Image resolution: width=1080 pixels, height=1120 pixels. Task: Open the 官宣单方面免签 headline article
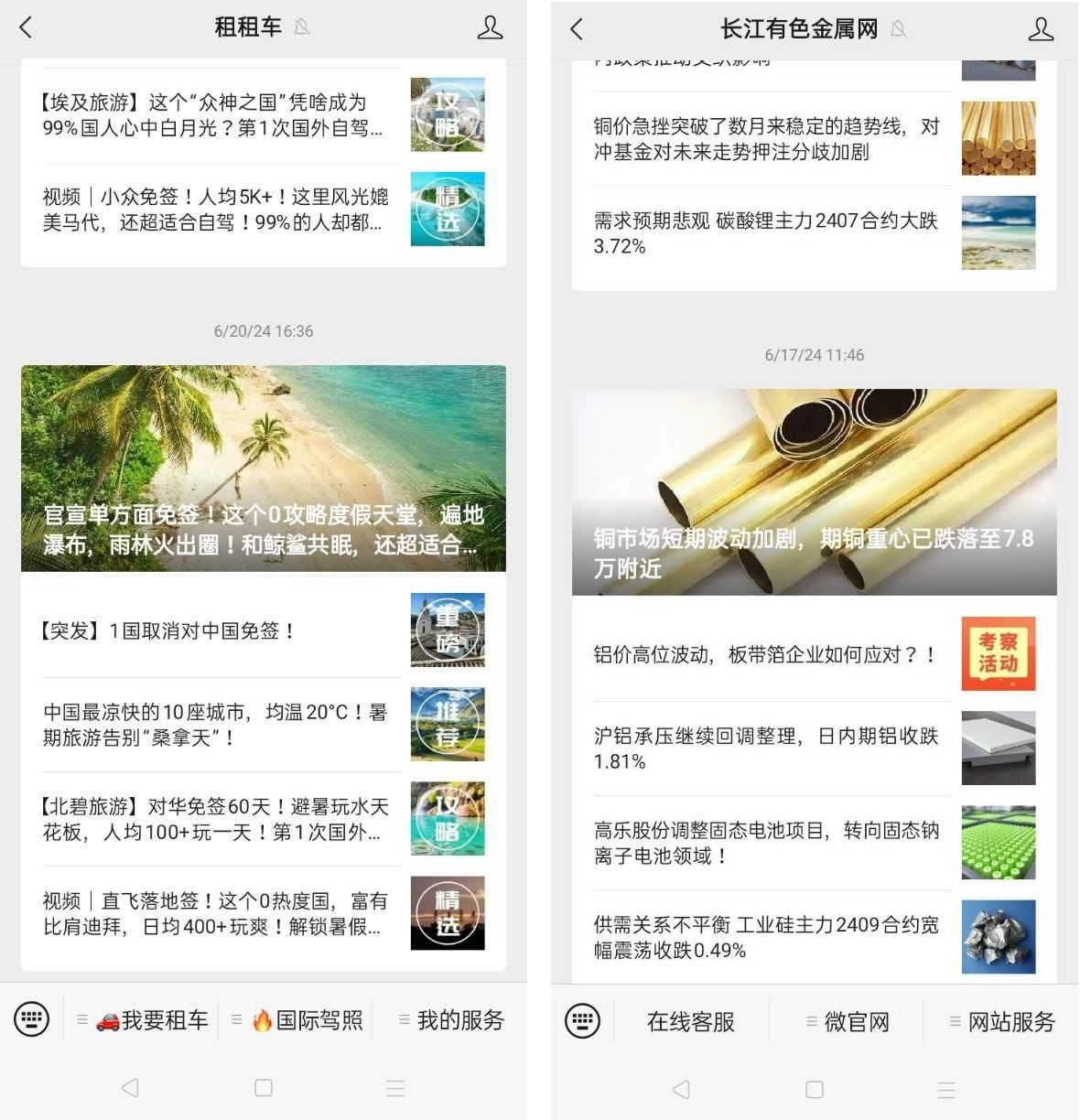tap(264, 468)
